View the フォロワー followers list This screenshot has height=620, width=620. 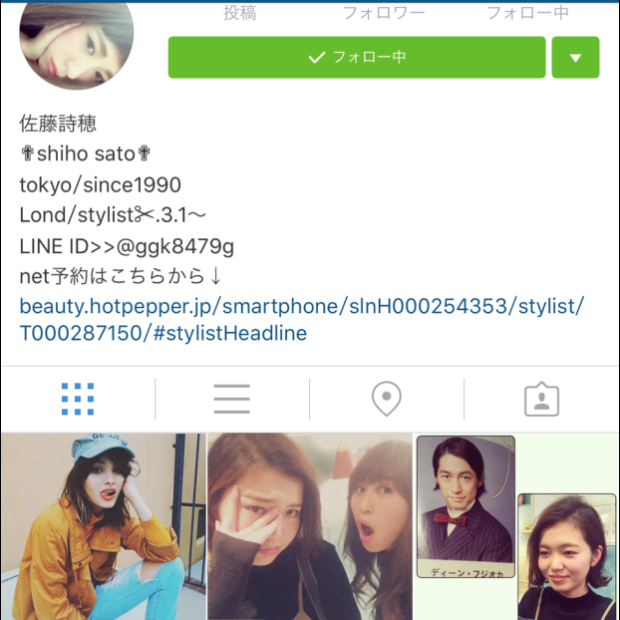click(x=384, y=13)
